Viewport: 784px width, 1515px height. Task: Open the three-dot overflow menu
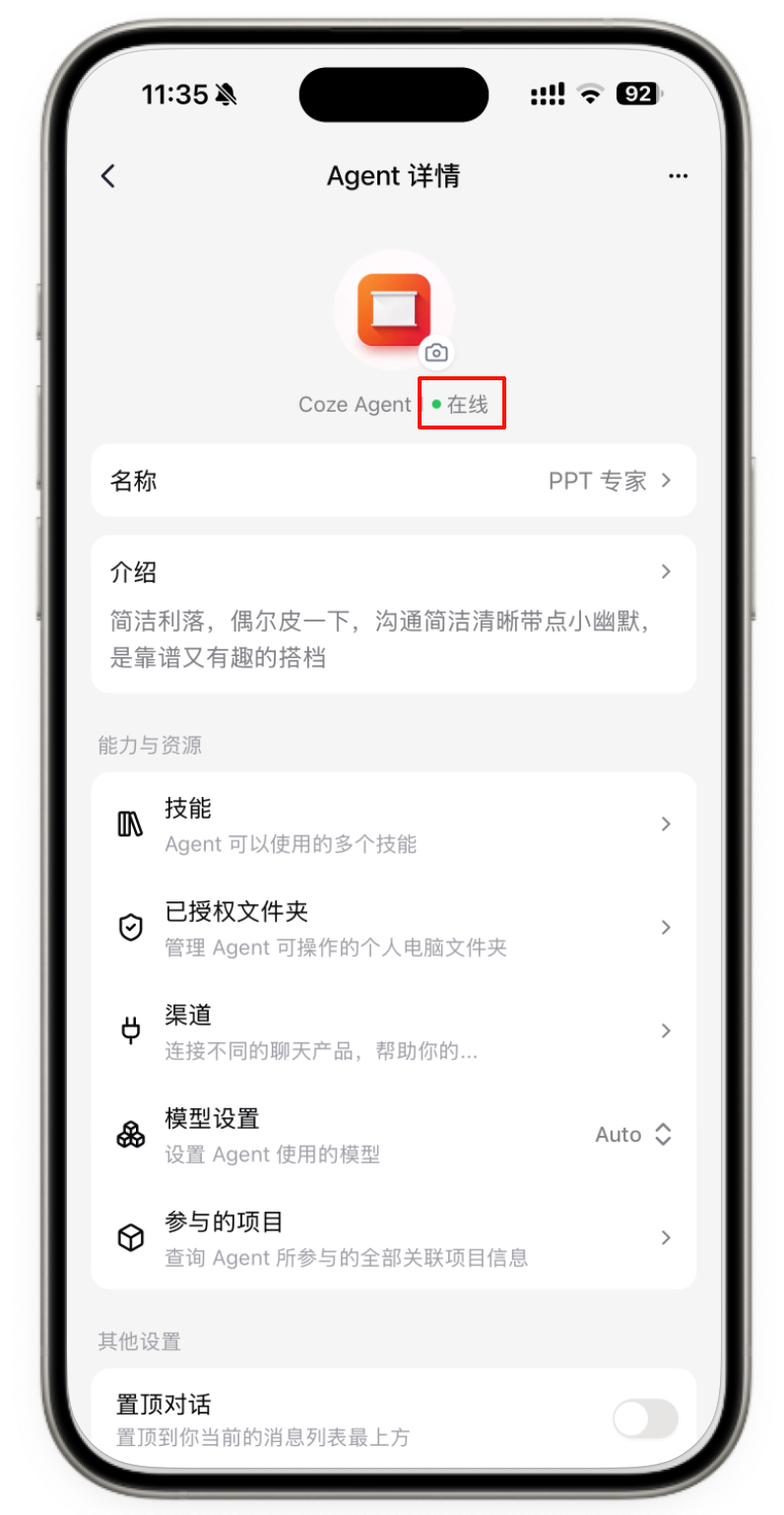(x=678, y=176)
